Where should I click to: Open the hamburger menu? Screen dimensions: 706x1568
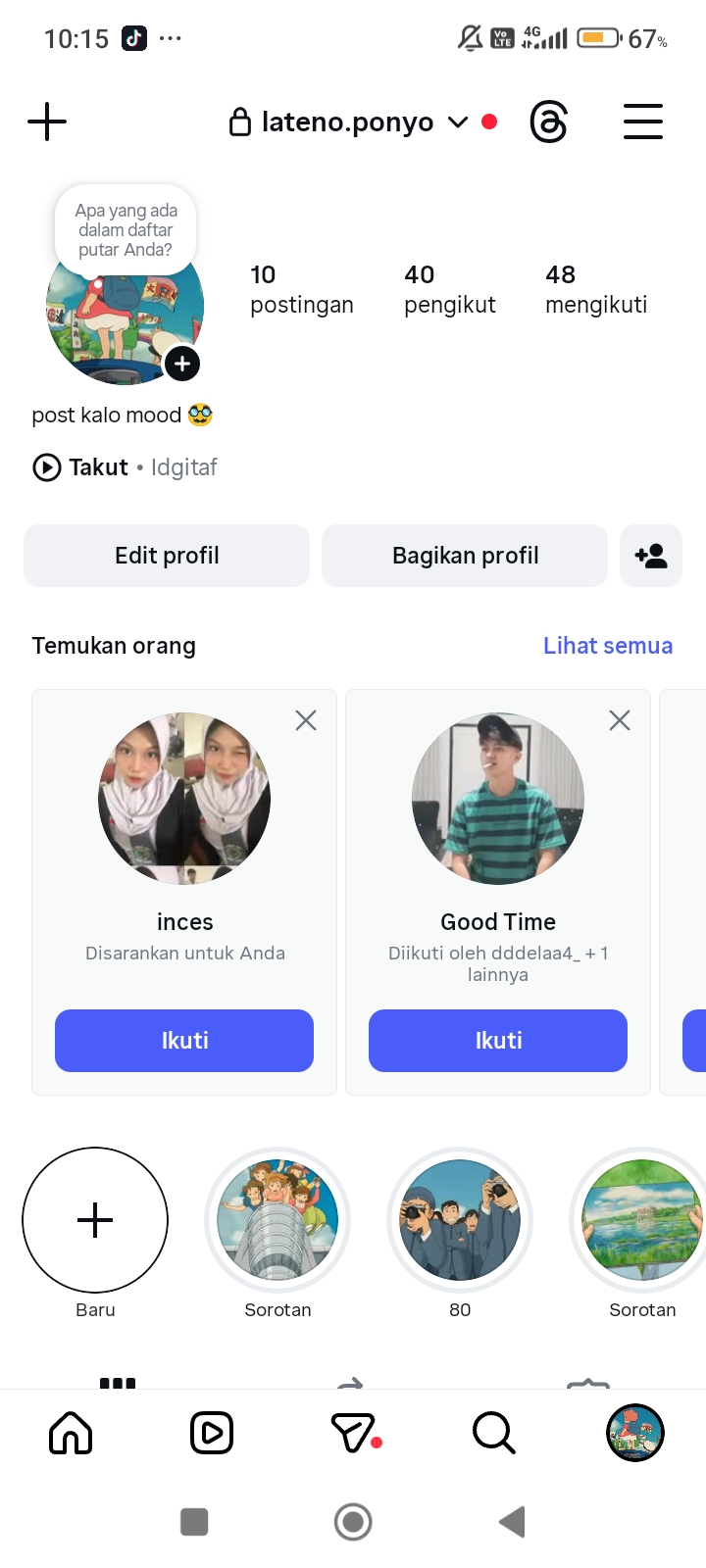click(x=643, y=122)
